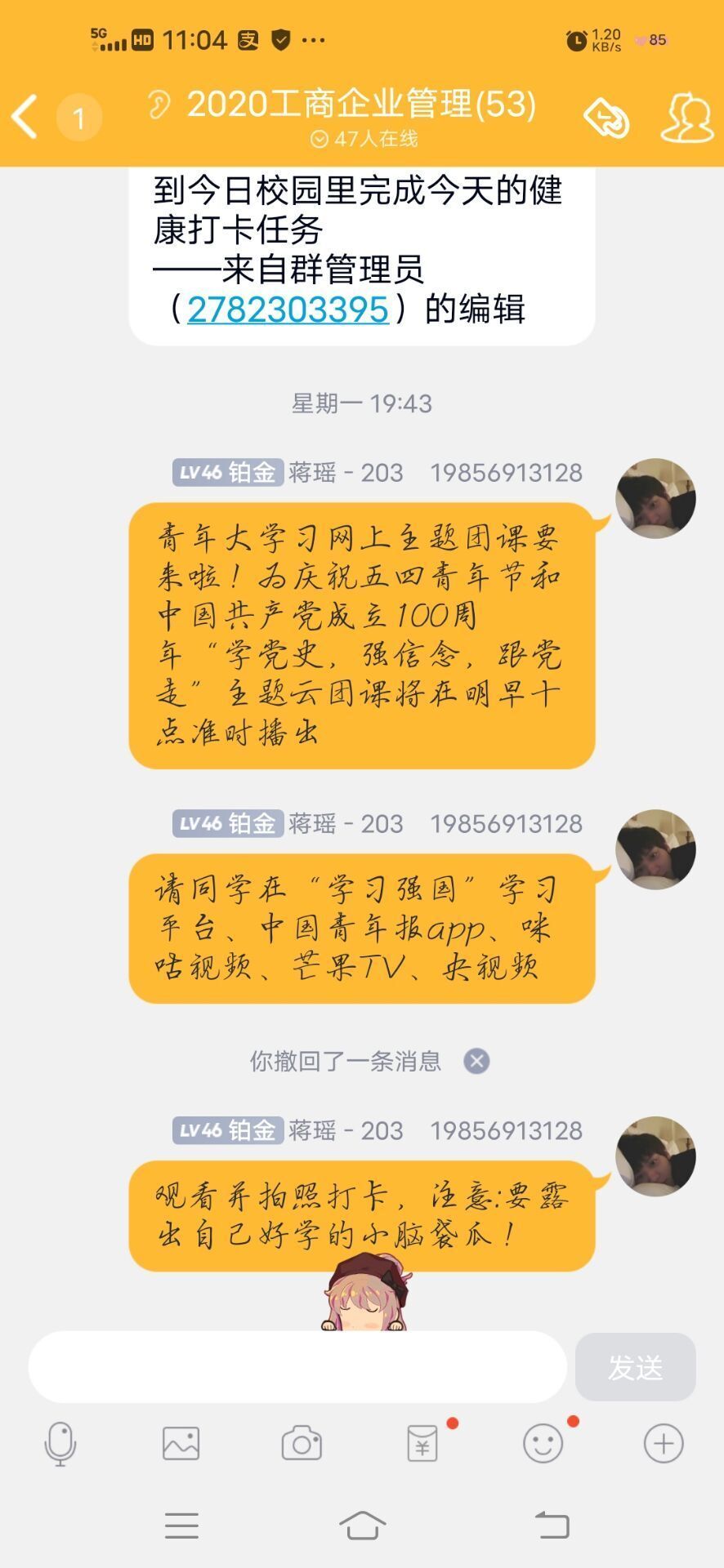Open the emoji sticker panel
The image size is (724, 1568).
(543, 1443)
